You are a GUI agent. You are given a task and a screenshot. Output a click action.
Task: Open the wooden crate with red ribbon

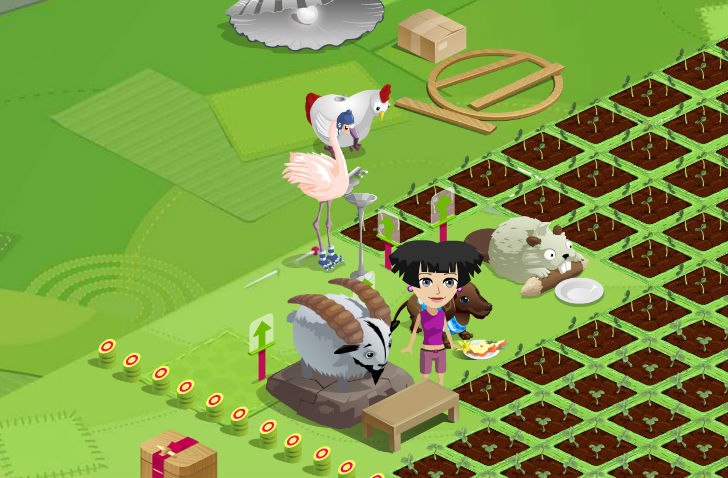(x=178, y=456)
